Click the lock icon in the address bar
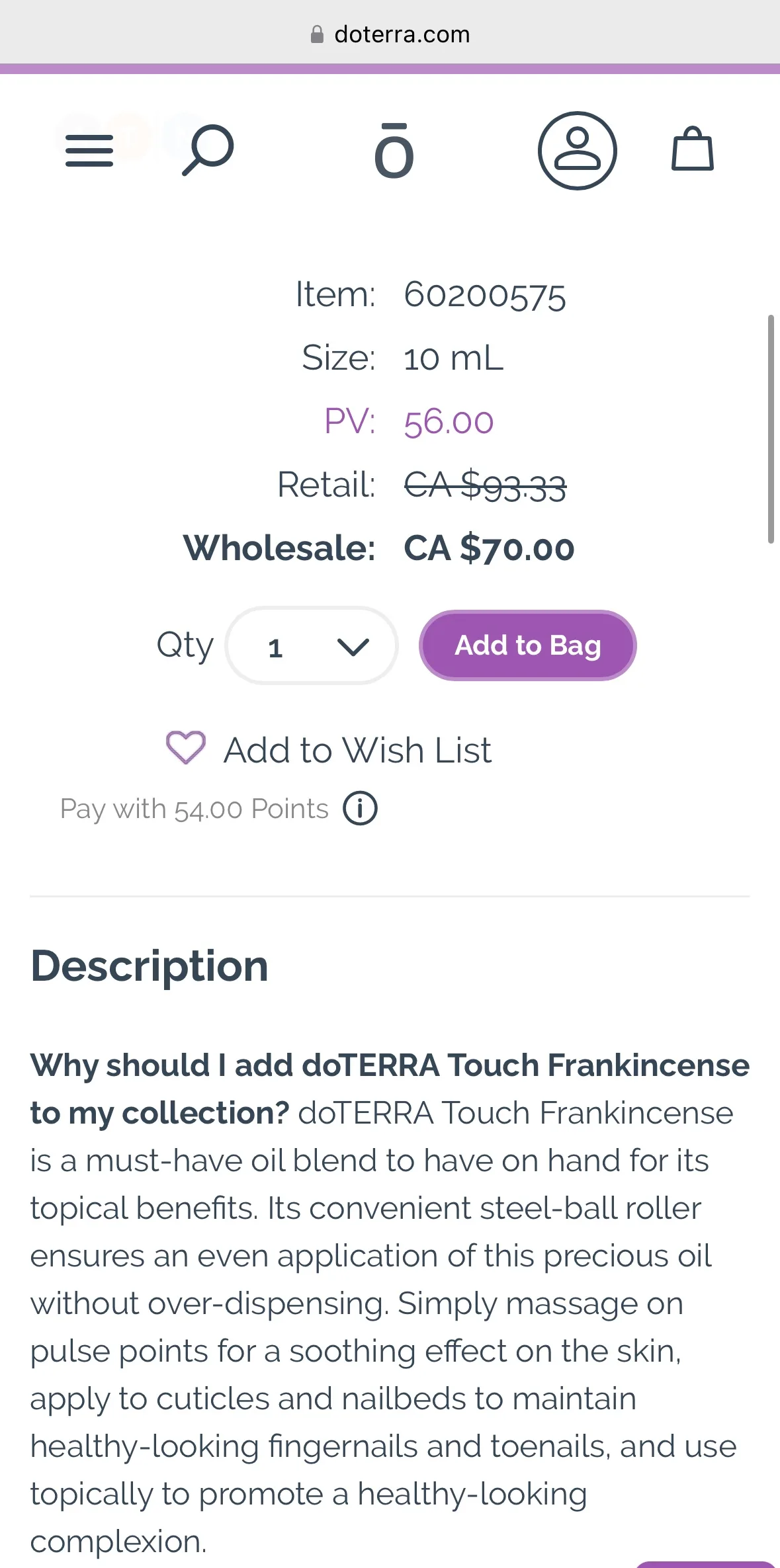 (x=317, y=33)
